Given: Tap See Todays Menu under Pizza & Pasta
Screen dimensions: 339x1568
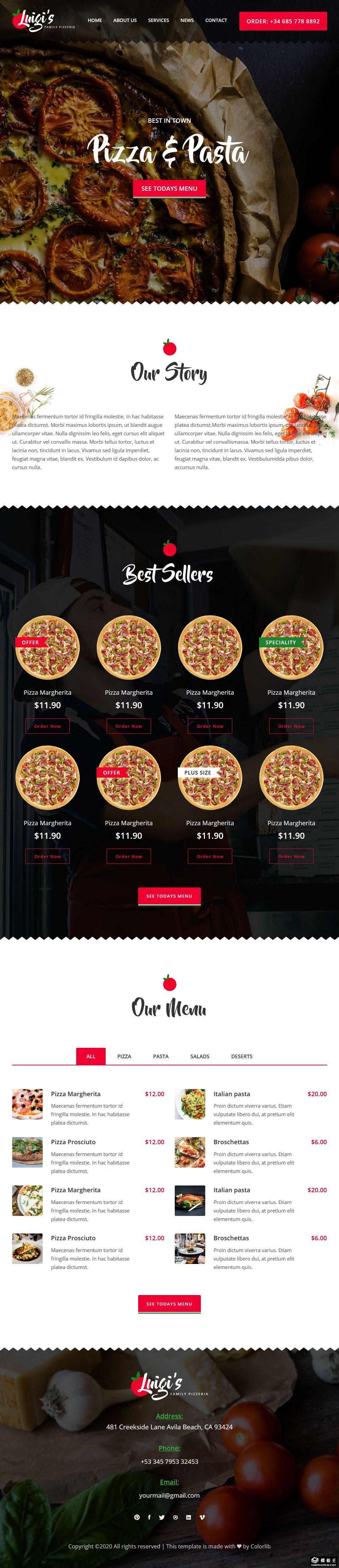Looking at the screenshot, I should pos(169,189).
